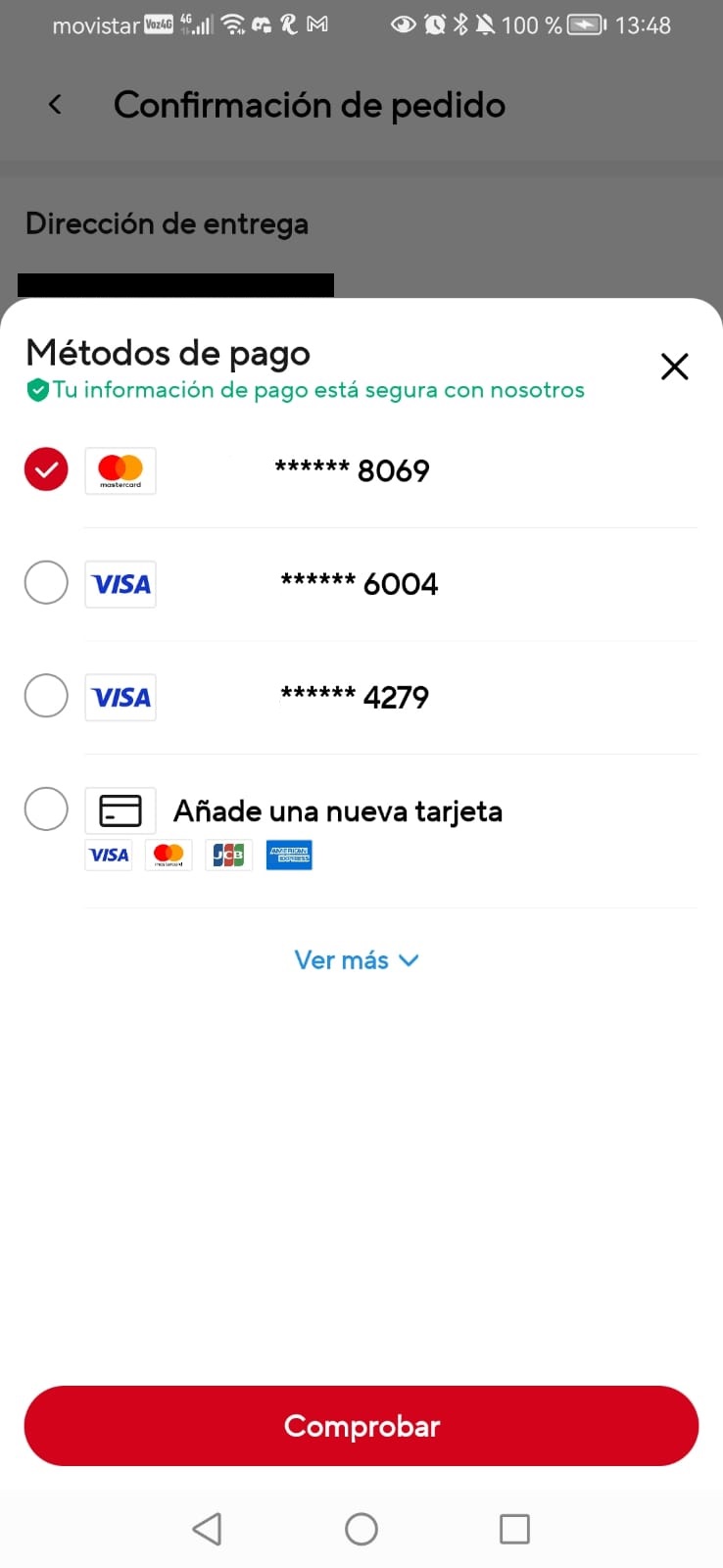Click the American Express accepted card icon
Image resolution: width=723 pixels, height=1568 pixels.
click(289, 854)
